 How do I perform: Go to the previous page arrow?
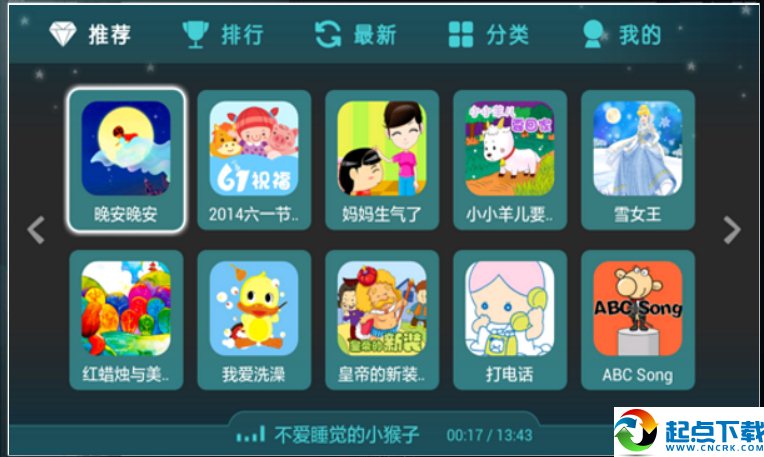point(36,230)
